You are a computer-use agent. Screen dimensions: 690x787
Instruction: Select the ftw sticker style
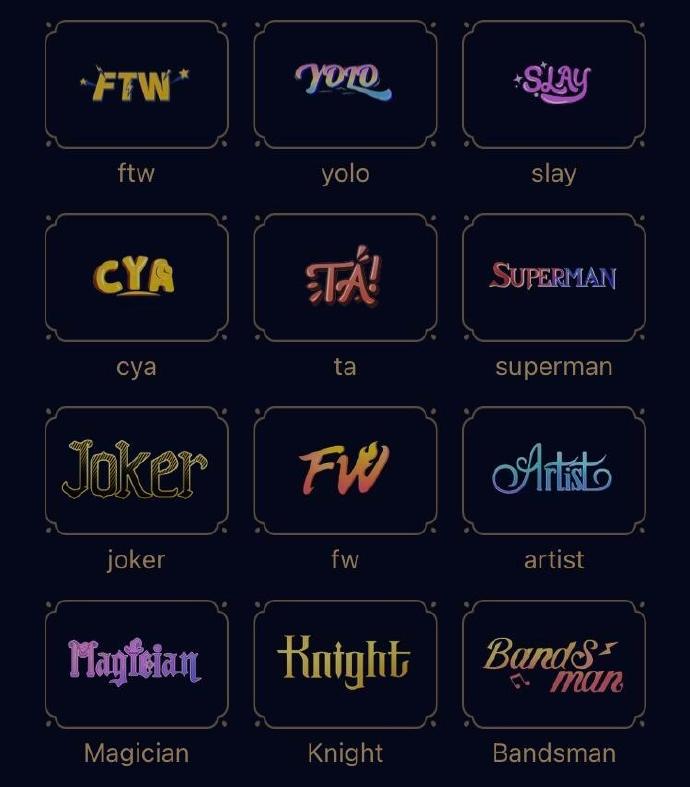tap(137, 85)
